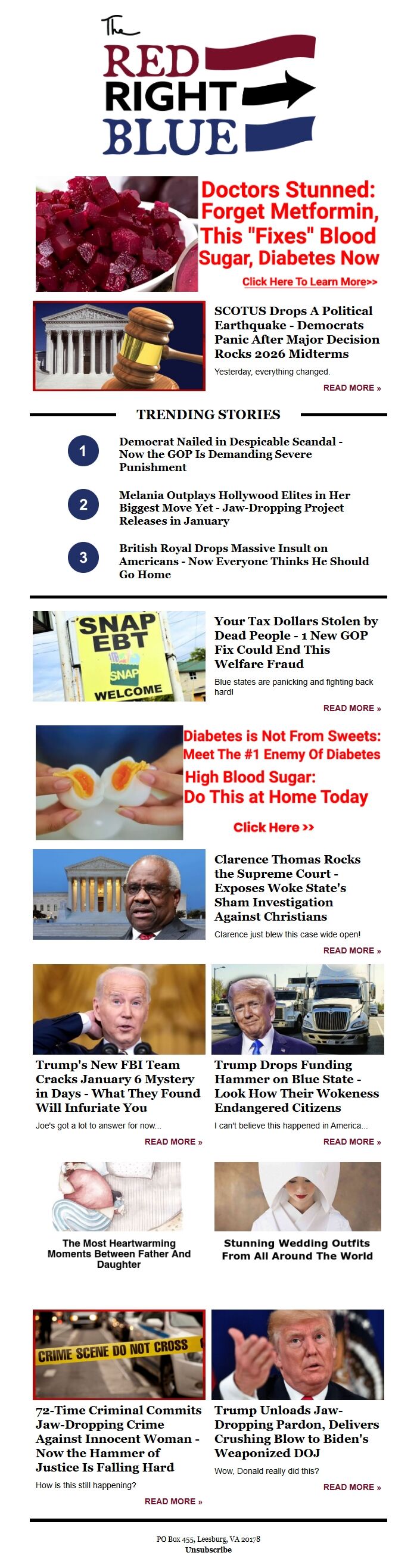
Task: Read more on the FBI January 6 story
Action: 173,1141
